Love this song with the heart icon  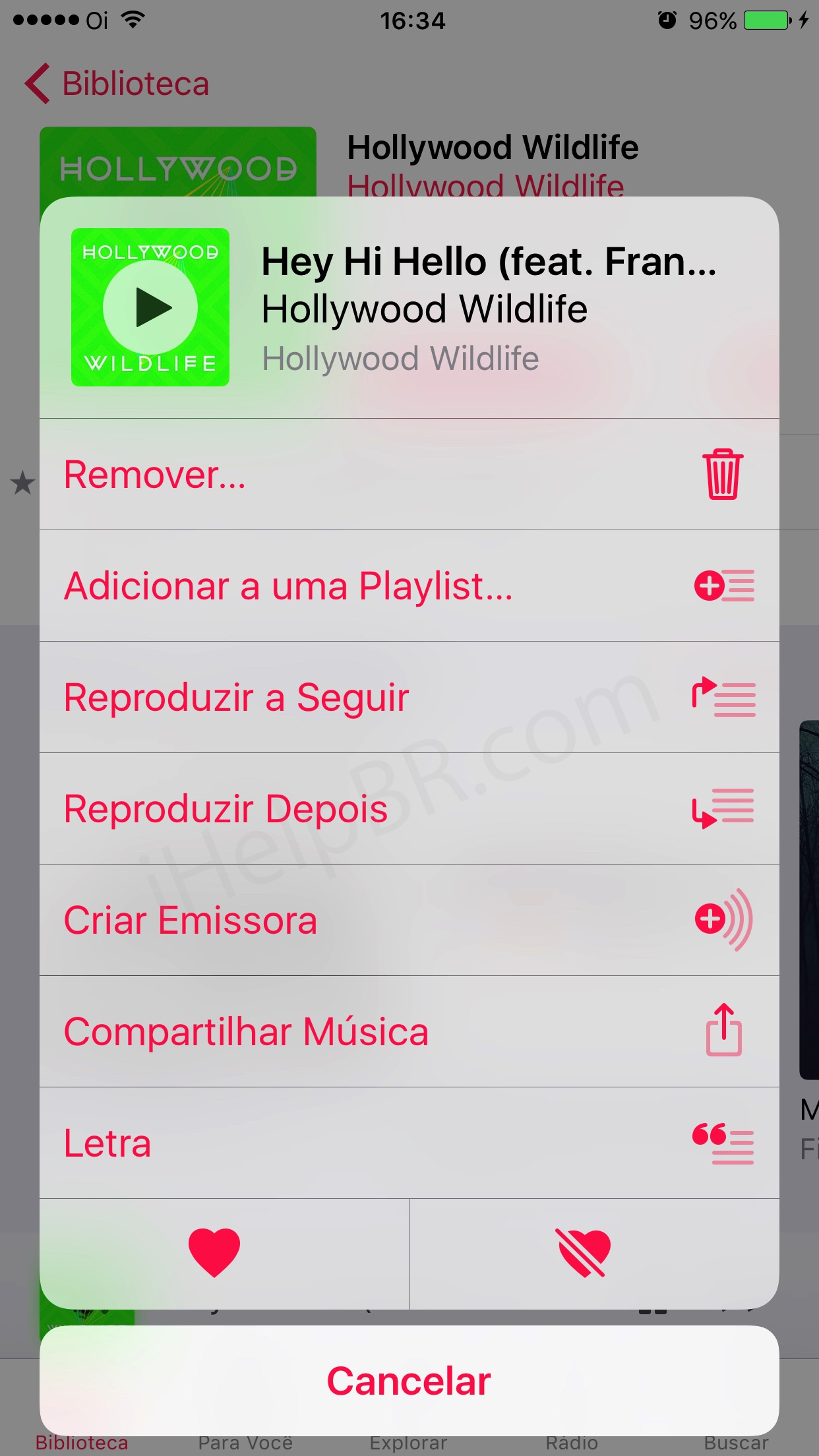click(x=214, y=1252)
